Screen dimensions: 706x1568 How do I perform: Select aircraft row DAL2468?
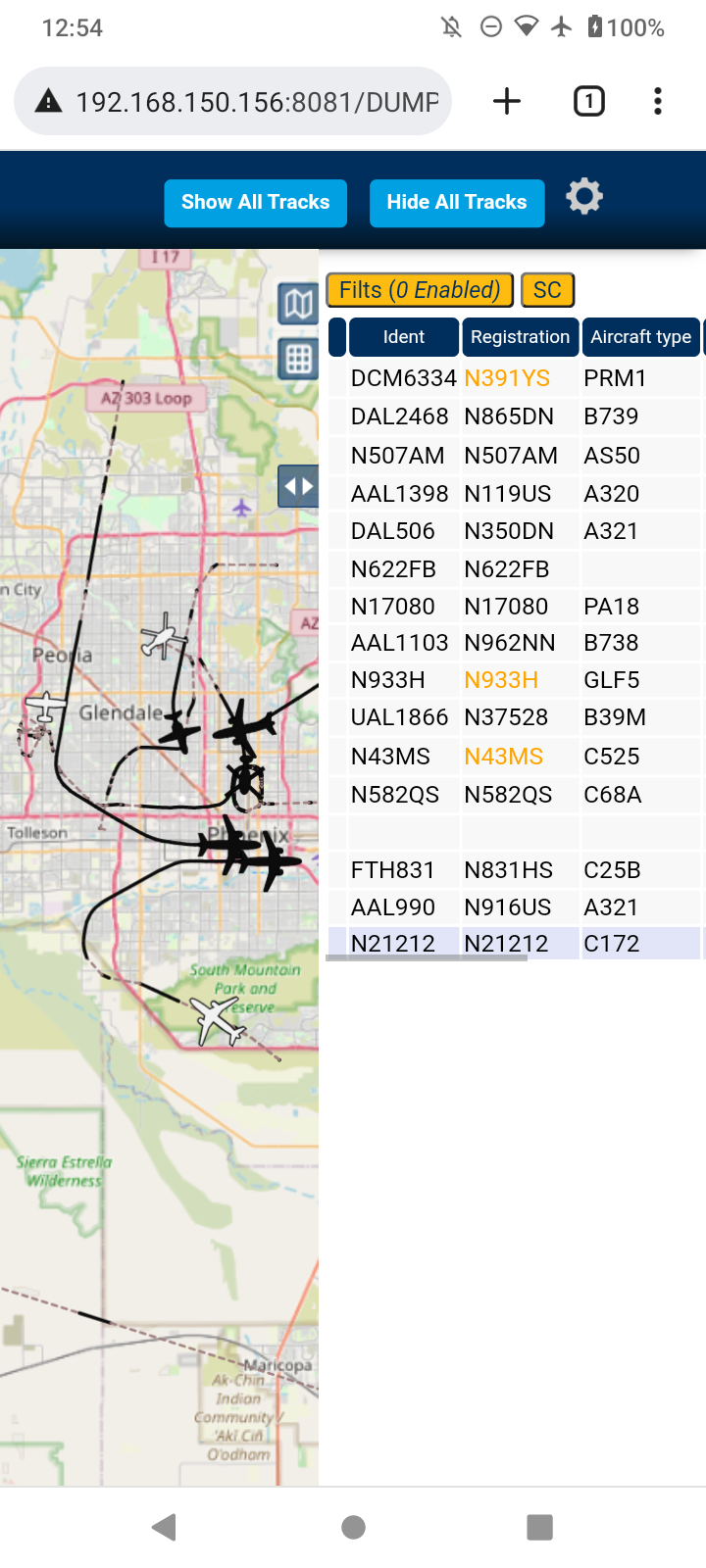click(515, 416)
